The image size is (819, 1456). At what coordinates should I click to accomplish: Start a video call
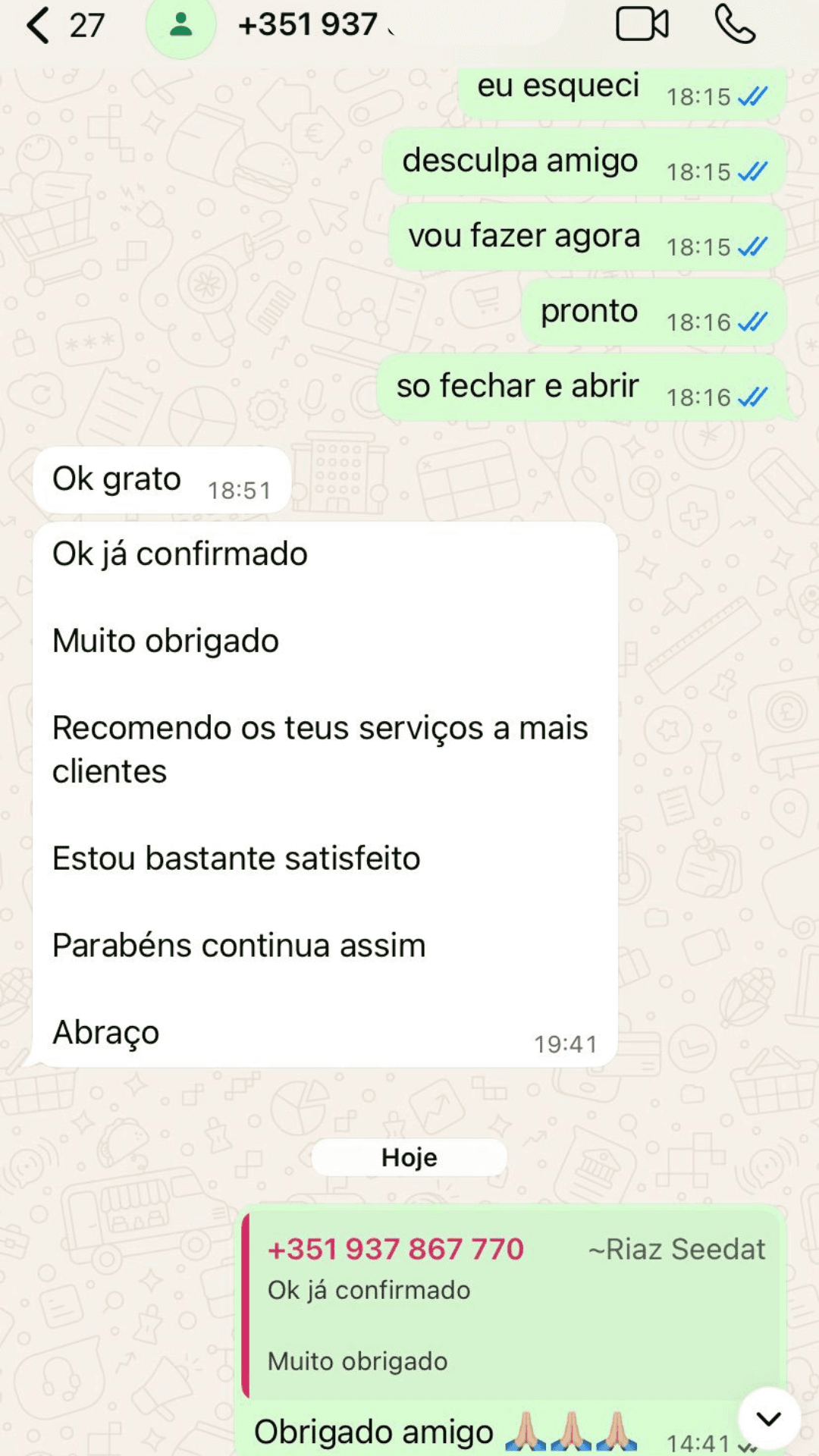642,25
